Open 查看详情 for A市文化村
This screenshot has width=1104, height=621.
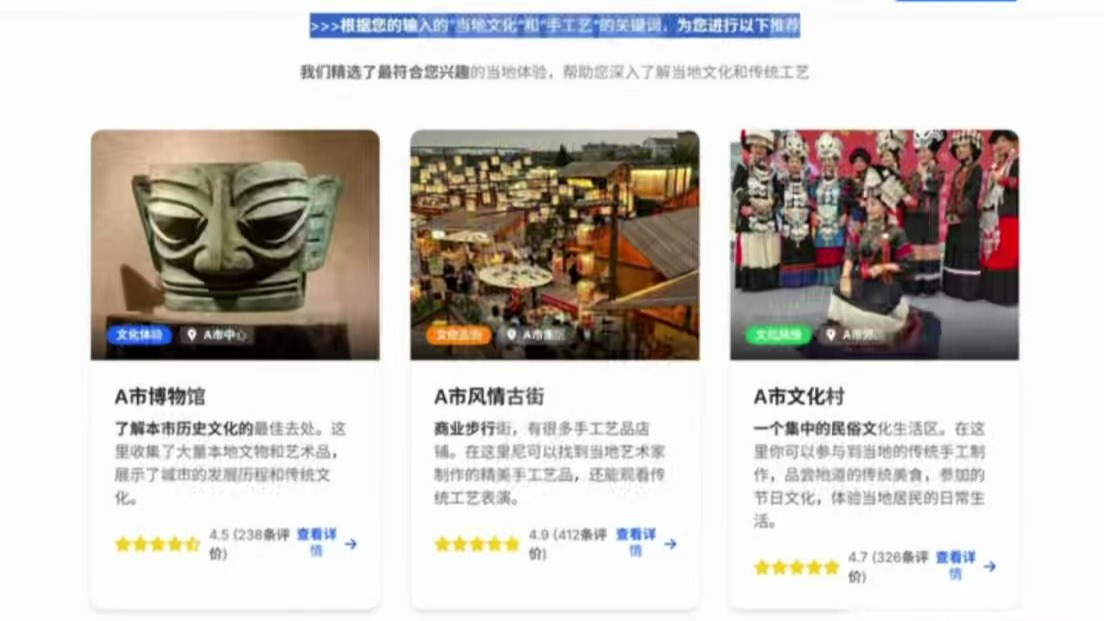[956, 565]
